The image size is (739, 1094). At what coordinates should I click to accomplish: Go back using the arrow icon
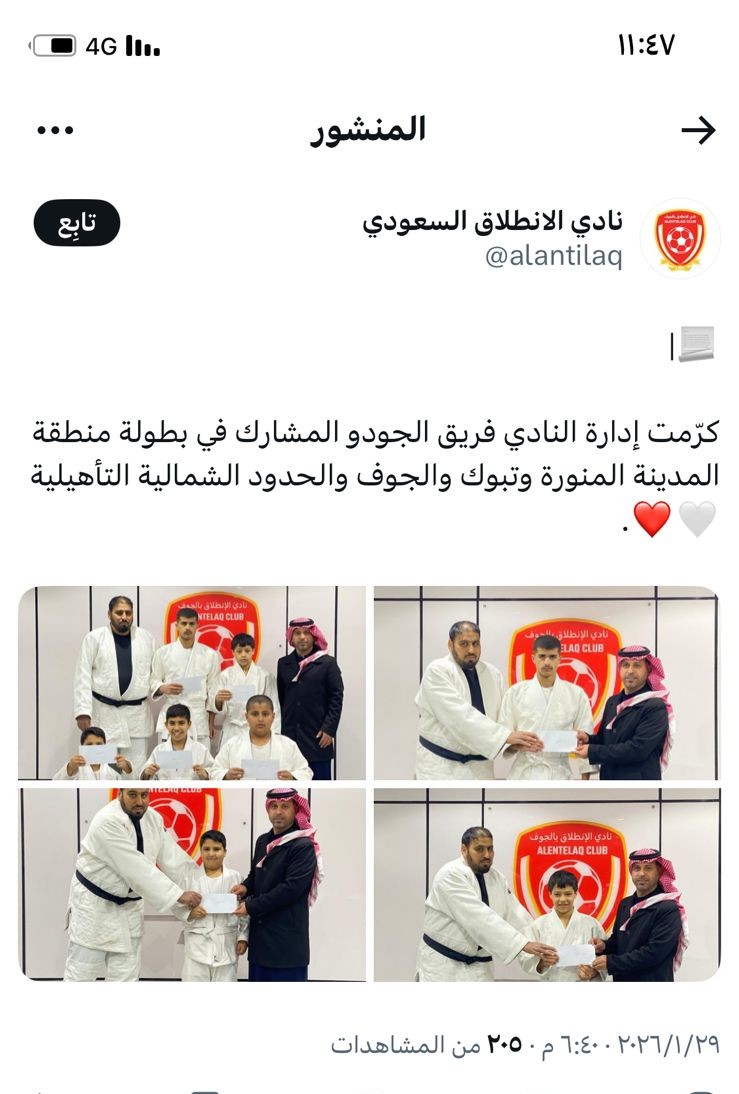[x=698, y=130]
